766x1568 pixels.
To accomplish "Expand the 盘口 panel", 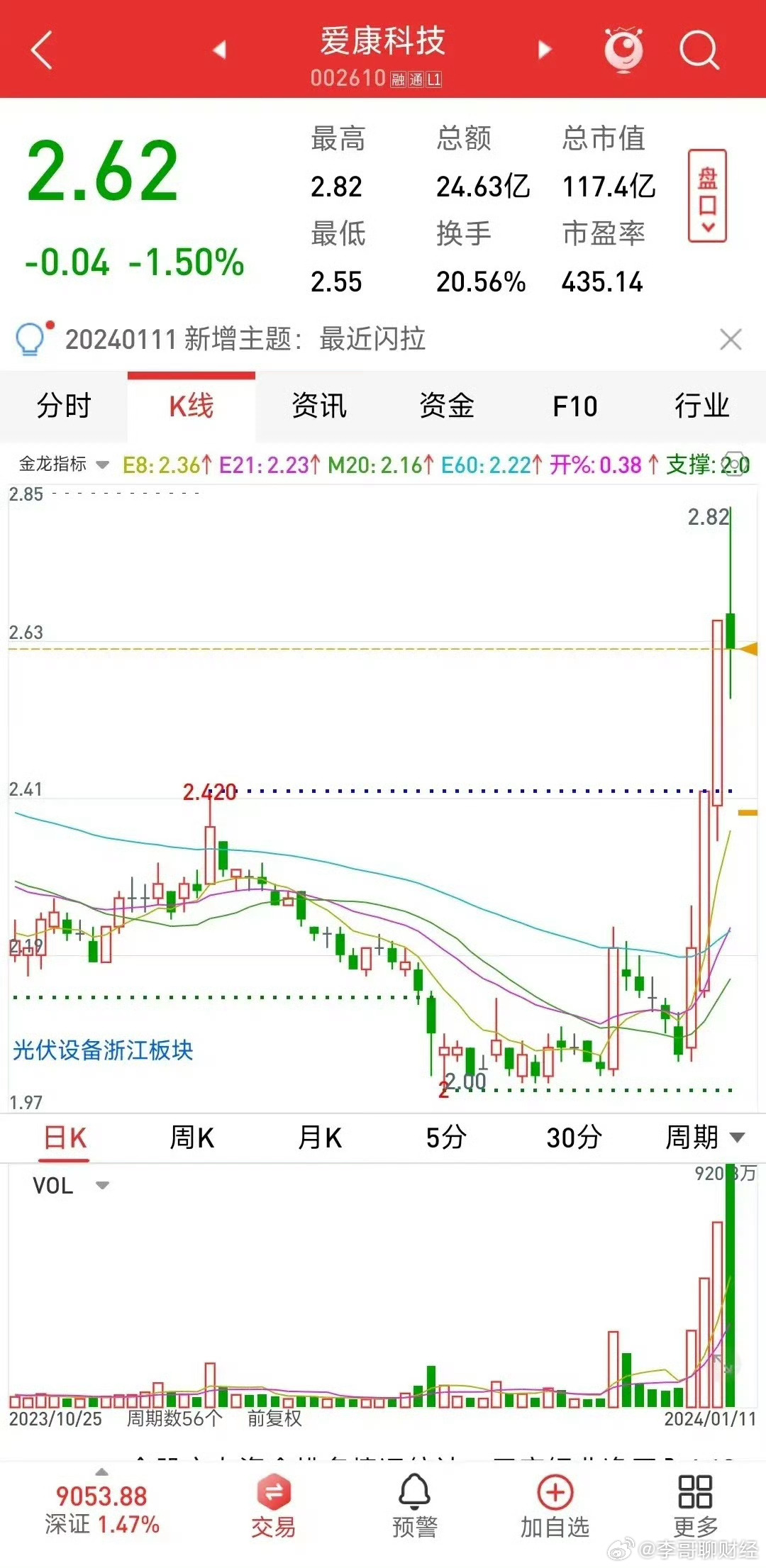I will tap(707, 196).
